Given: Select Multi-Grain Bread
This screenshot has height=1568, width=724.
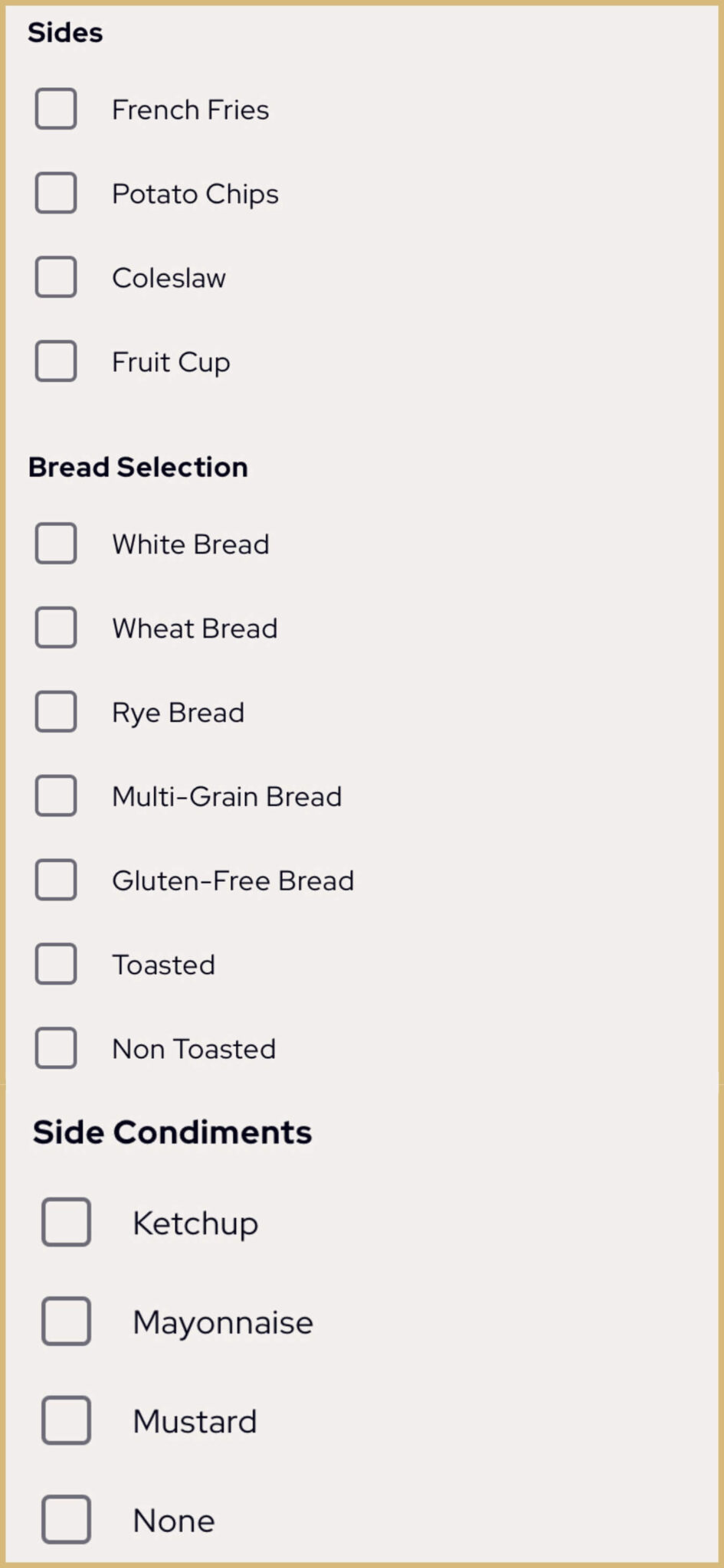Looking at the screenshot, I should (56, 796).
